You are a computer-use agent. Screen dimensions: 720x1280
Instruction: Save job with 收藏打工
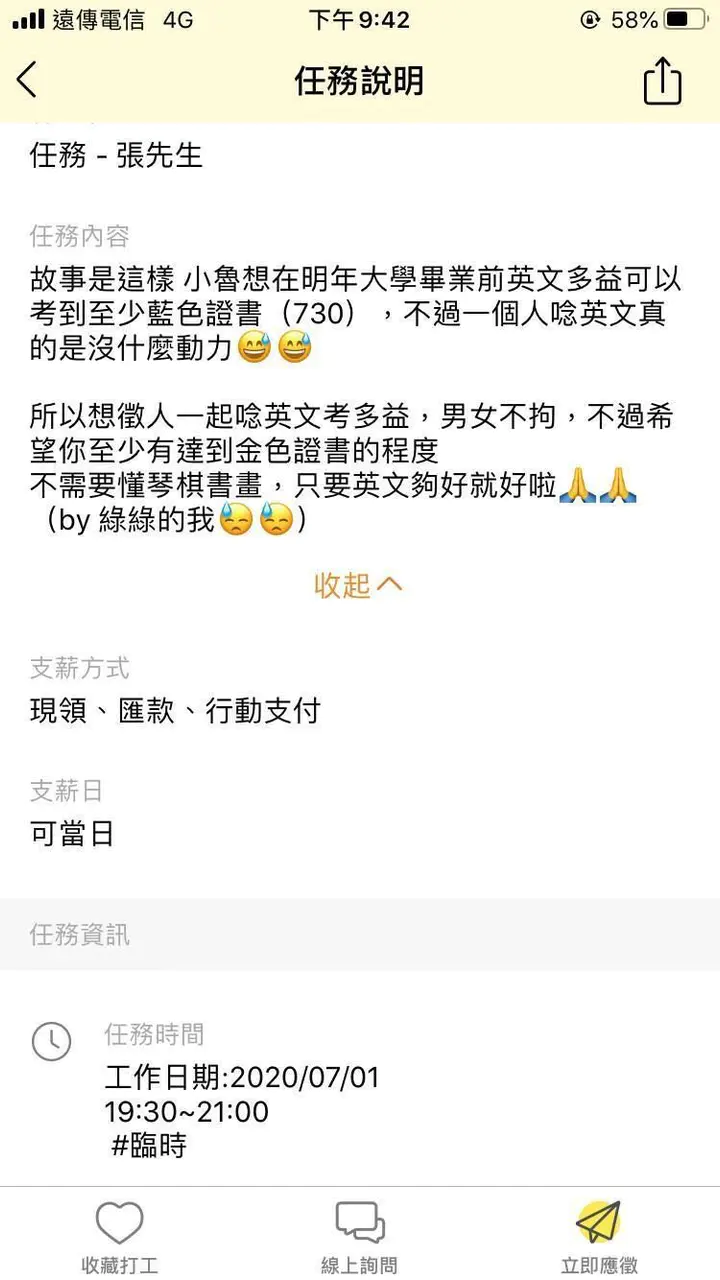click(x=119, y=1237)
